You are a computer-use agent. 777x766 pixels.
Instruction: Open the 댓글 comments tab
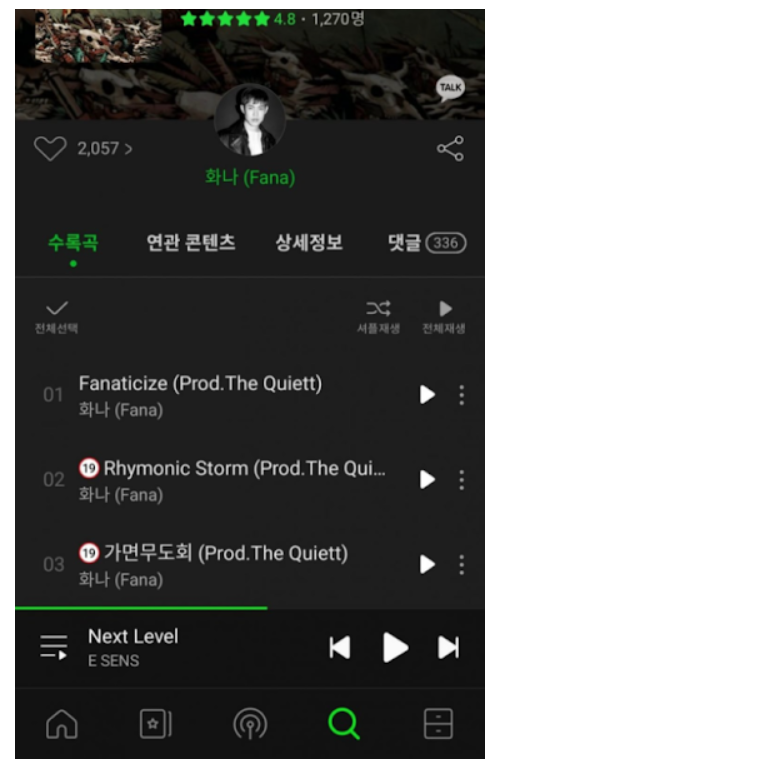[x=426, y=243]
